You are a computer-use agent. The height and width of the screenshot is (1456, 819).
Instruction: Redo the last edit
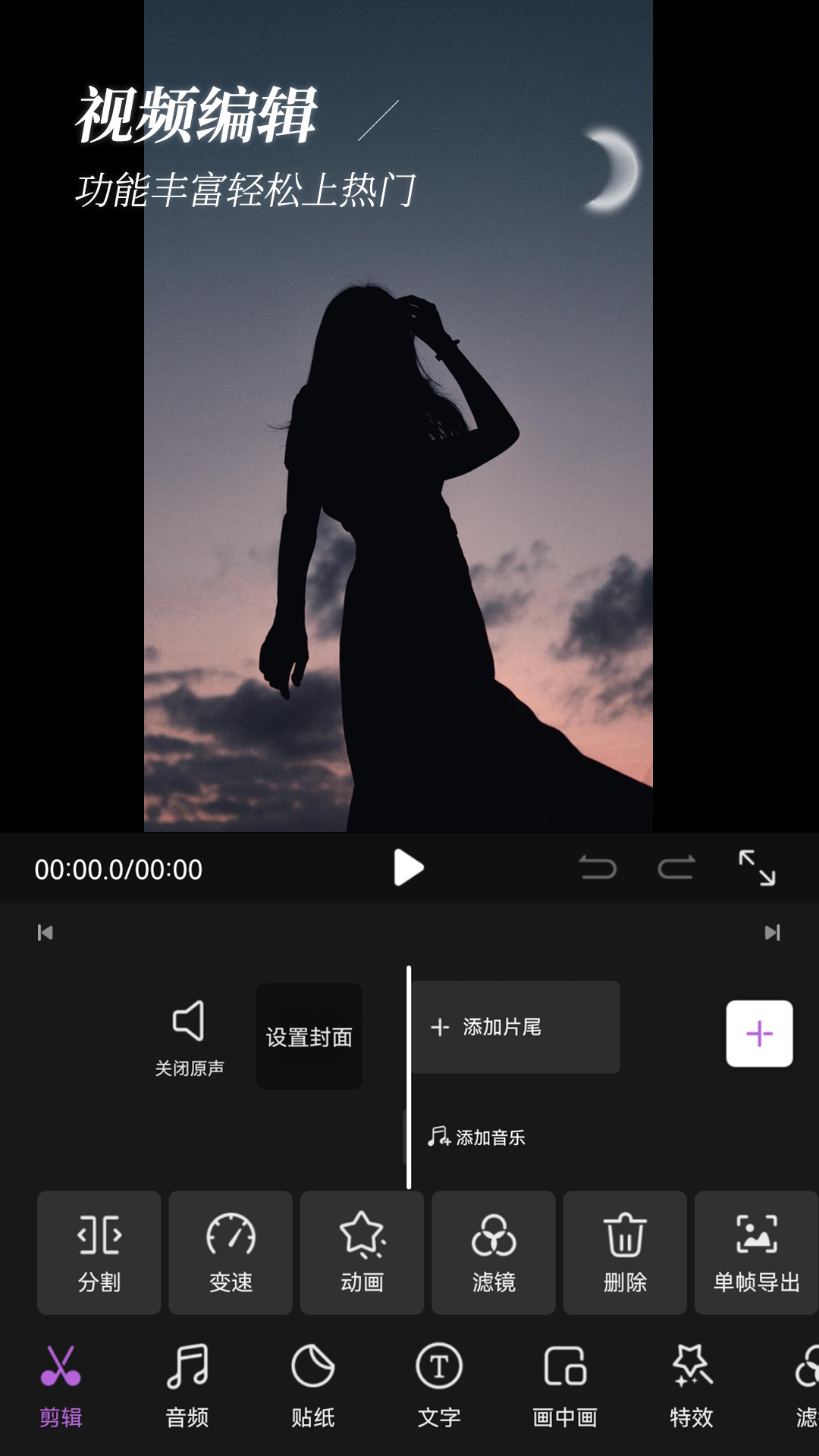676,868
